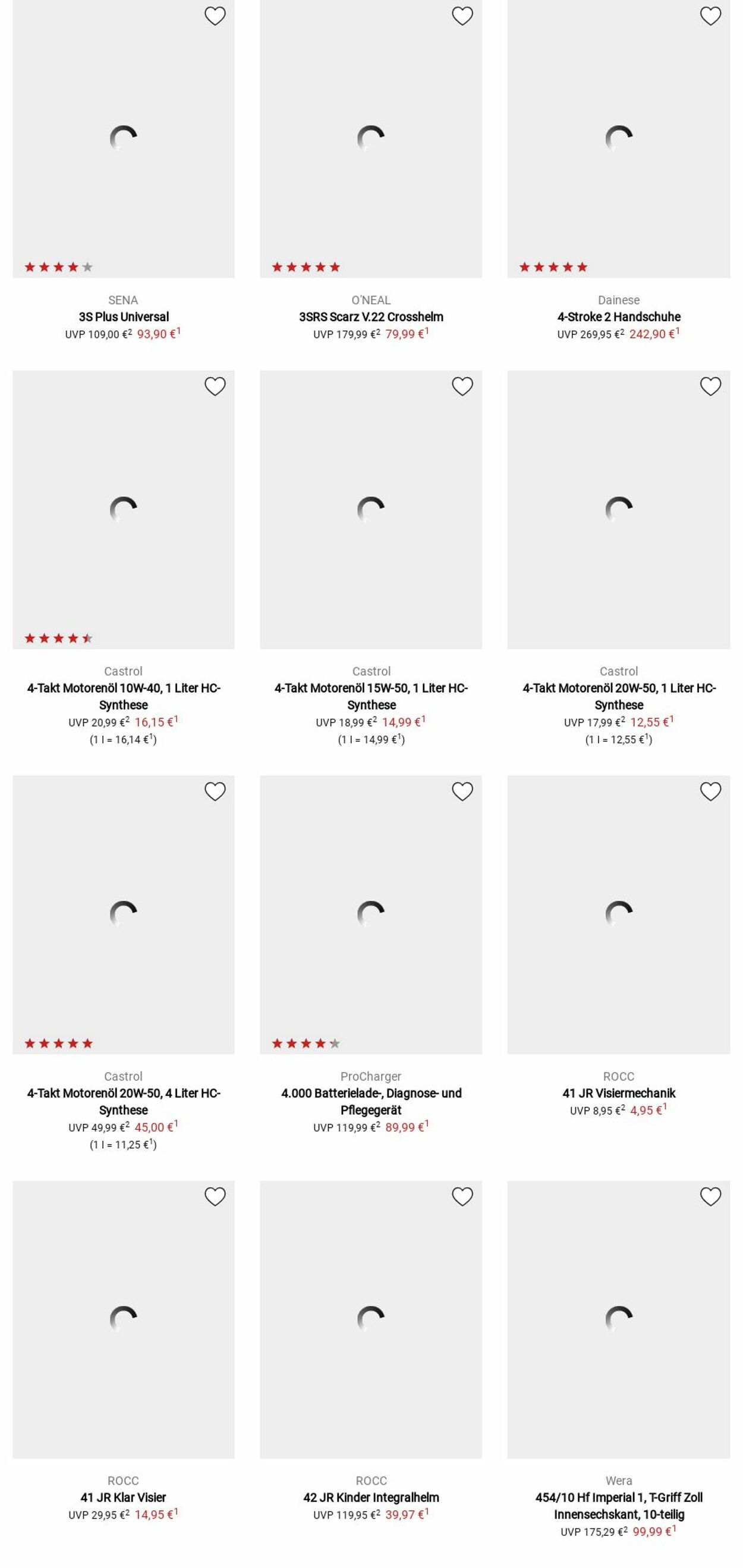View the O'NEAL 3SRS Scarz V.22 Crosshelm

(370, 316)
